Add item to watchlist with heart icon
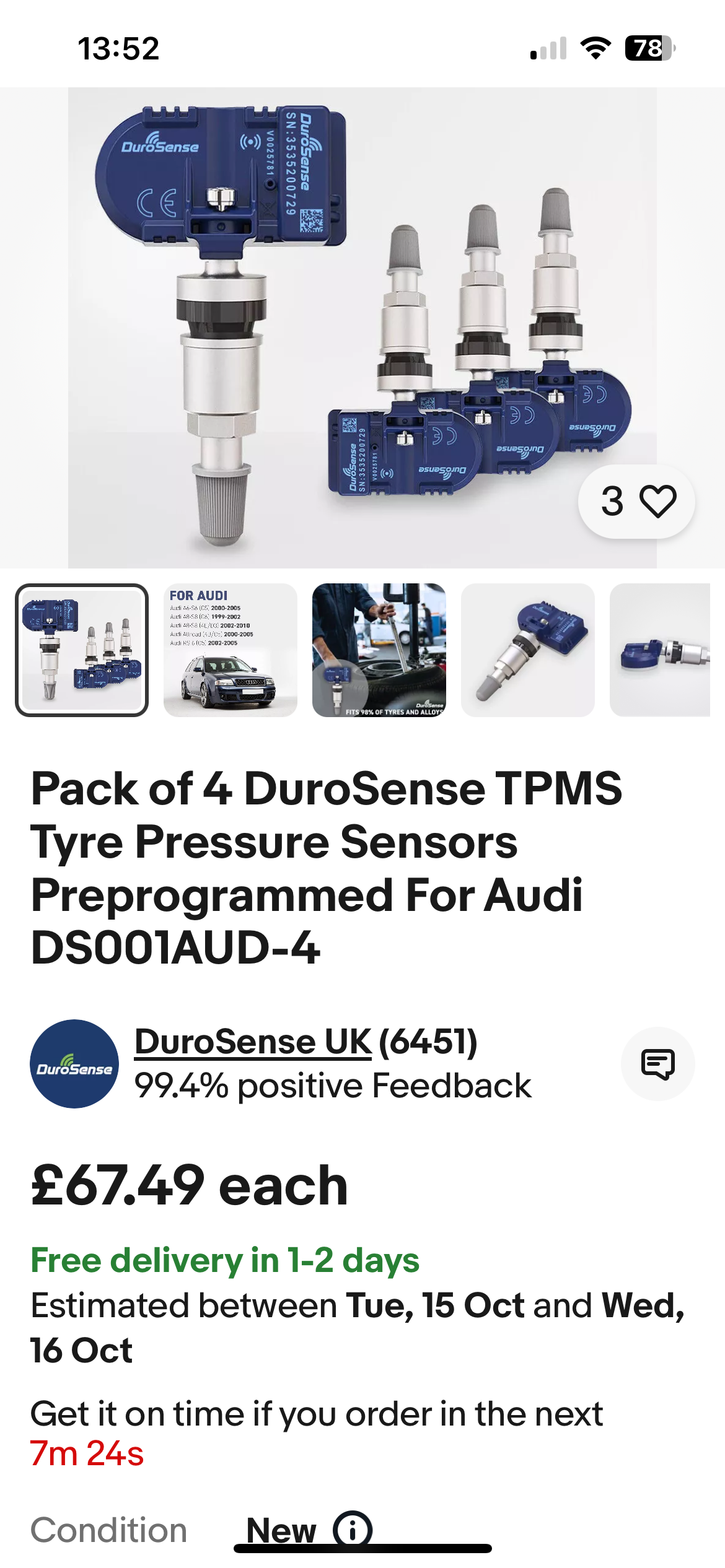Screen dimensions: 725x1568 point(657,501)
